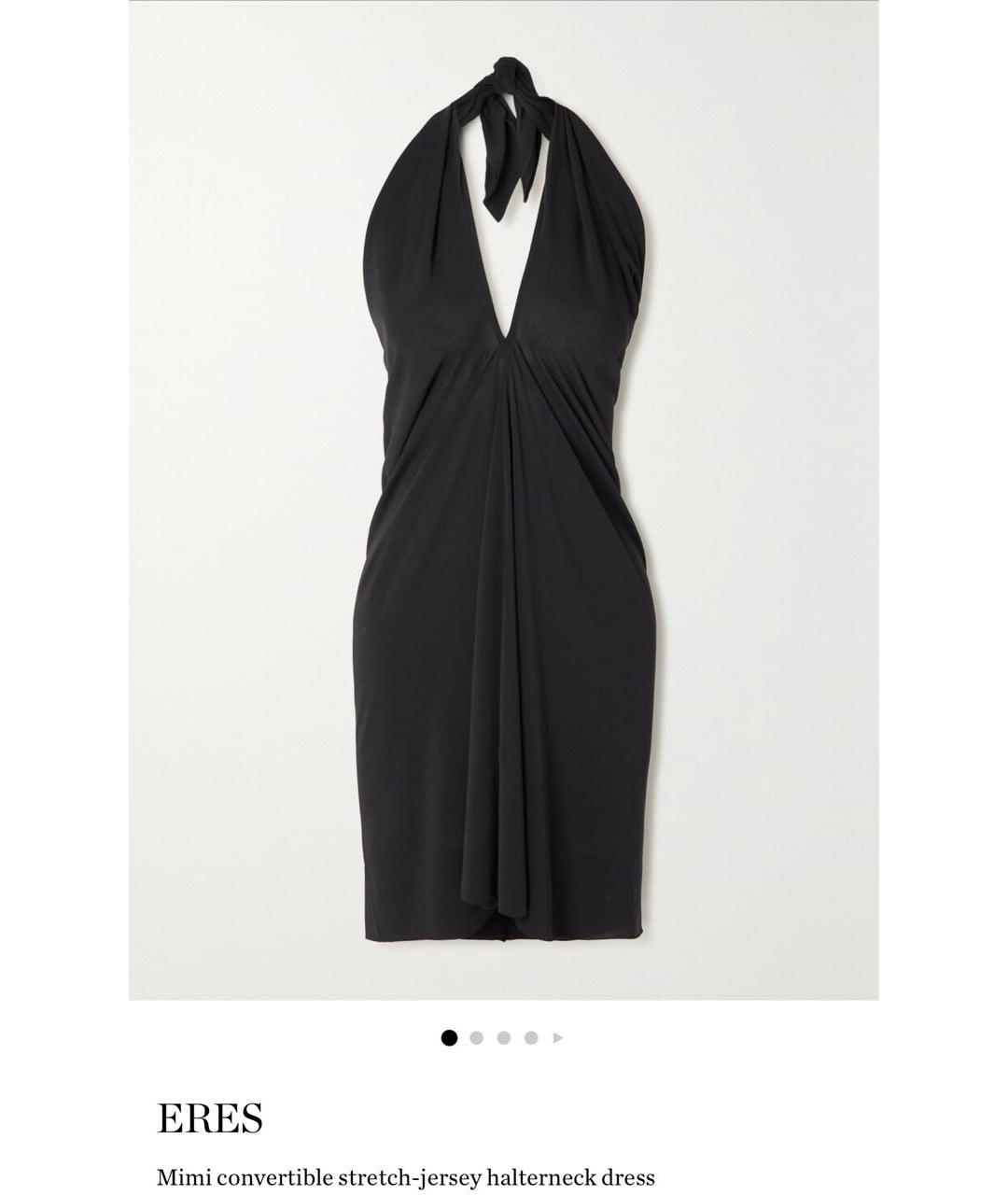1008x1195 pixels.
Task: Jump to the second image dot
Action: [477, 1037]
